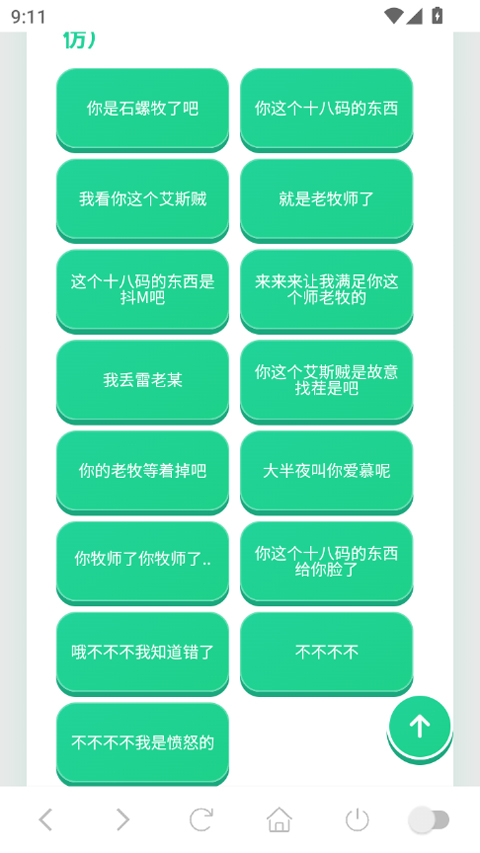Tap the 你是石螺牧了吧 button
Image resolution: width=480 pixels, height=853 pixels.
143,109
